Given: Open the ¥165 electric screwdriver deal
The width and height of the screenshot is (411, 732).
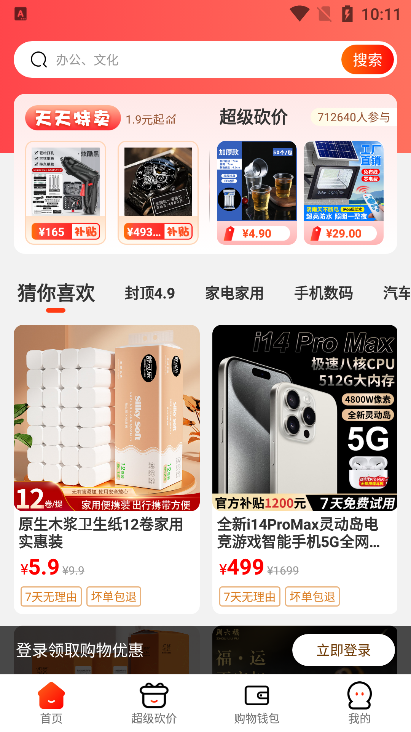Looking at the screenshot, I should [65, 193].
